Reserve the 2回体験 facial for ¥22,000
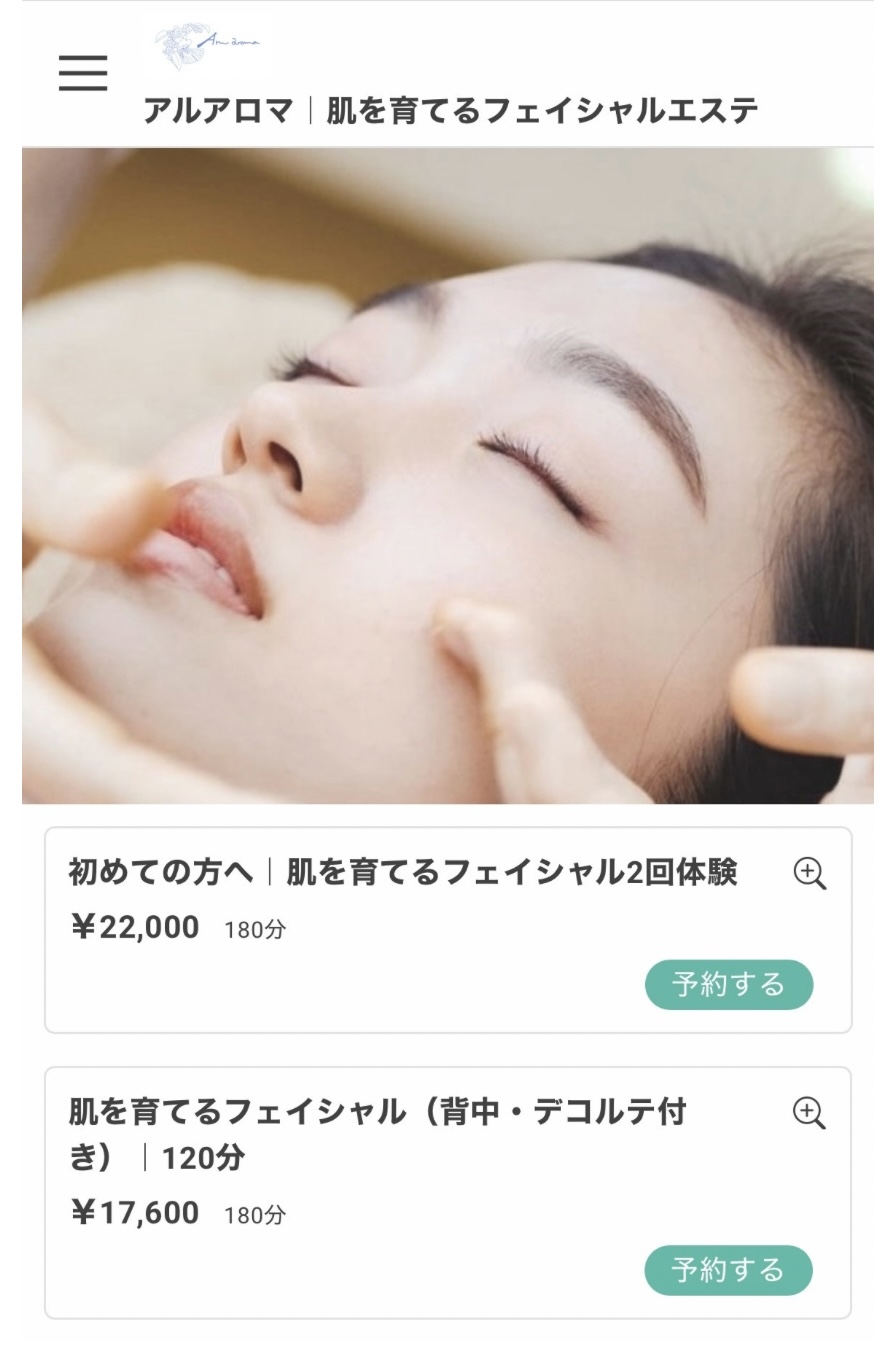This screenshot has width=889, height=1350. click(x=728, y=985)
